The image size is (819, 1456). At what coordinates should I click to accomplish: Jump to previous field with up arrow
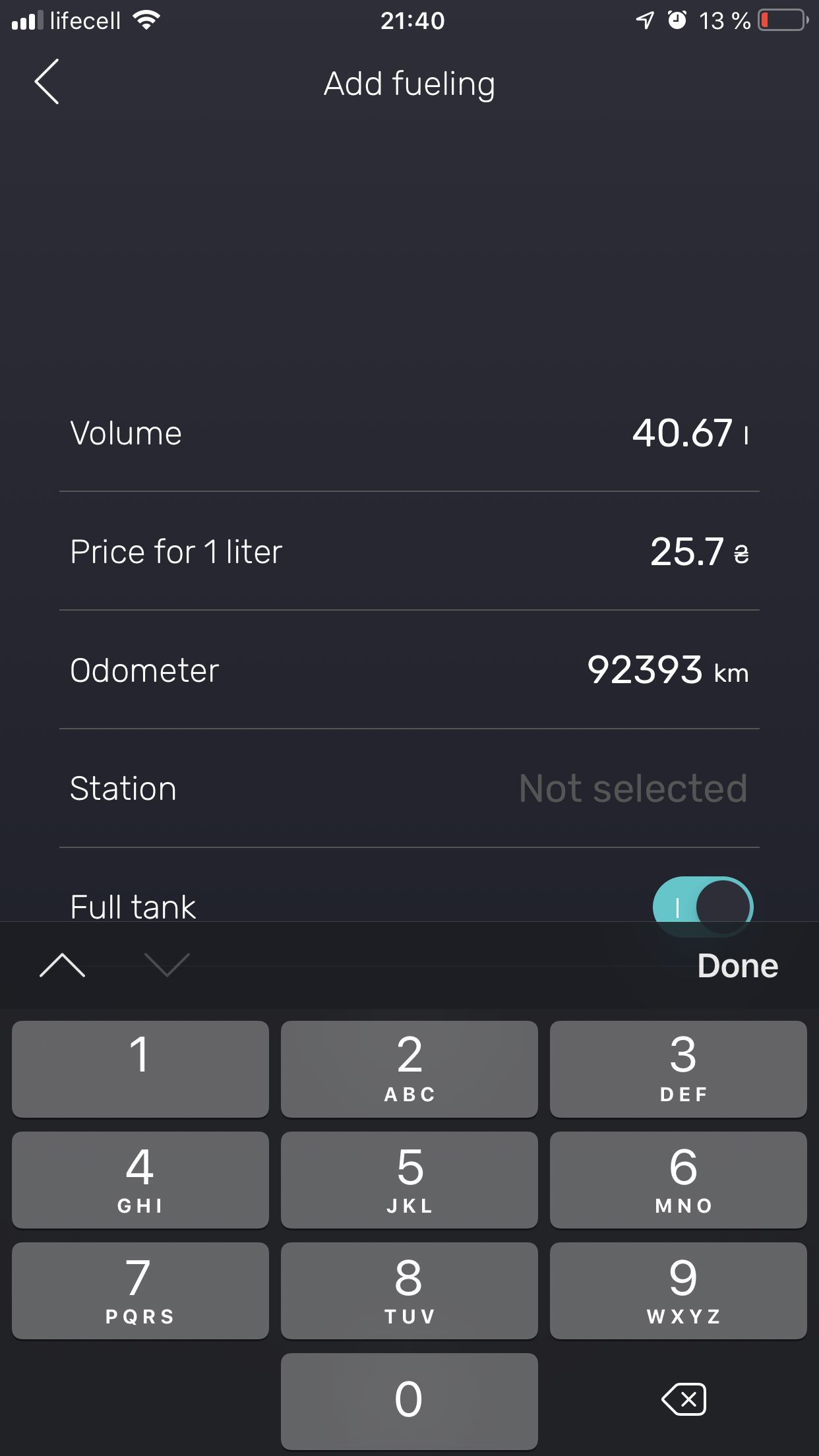63,965
